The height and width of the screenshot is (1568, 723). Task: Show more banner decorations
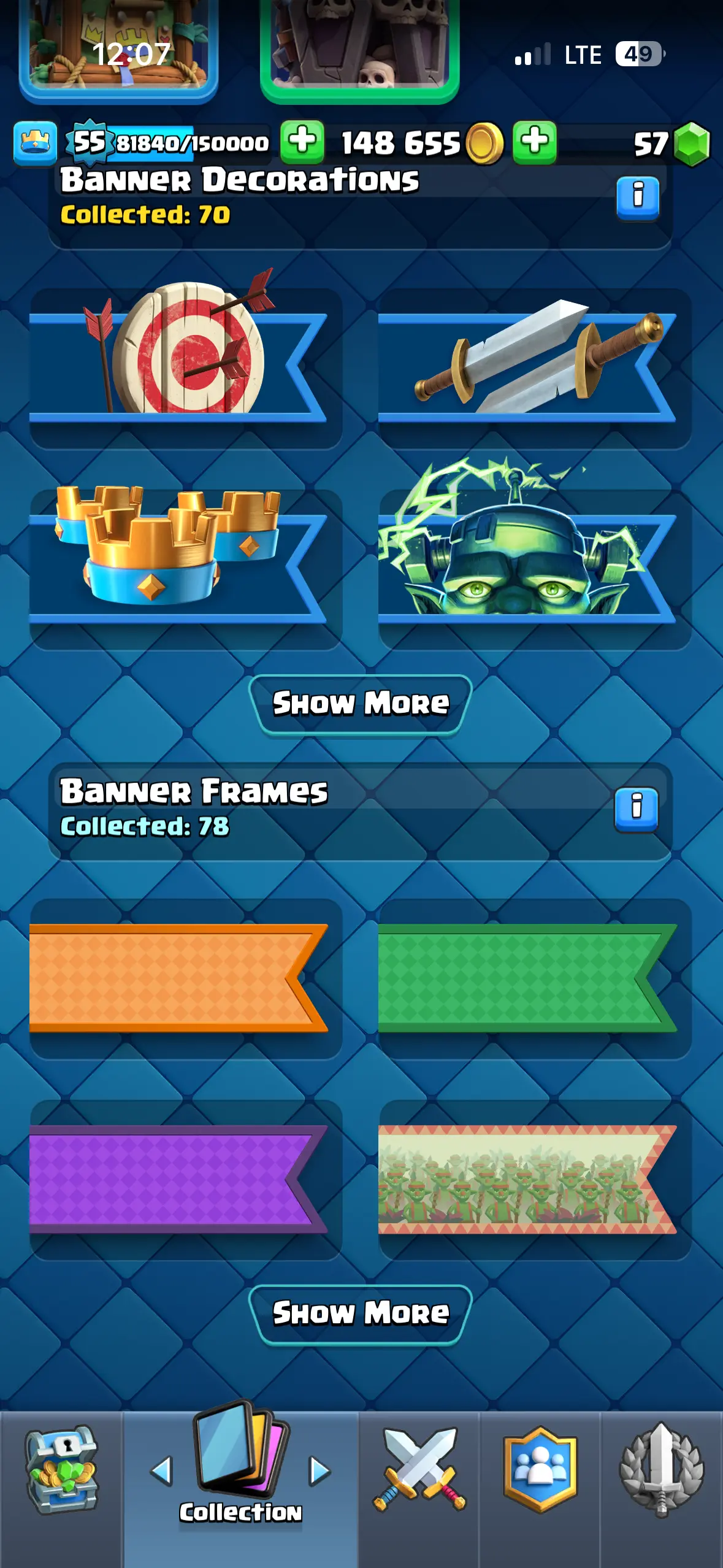click(361, 704)
